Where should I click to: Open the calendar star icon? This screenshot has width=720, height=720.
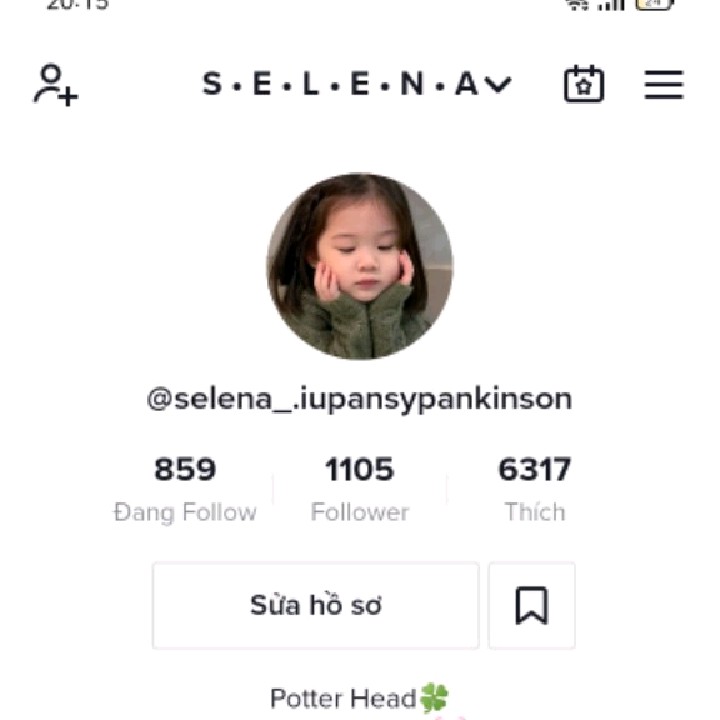coord(584,85)
